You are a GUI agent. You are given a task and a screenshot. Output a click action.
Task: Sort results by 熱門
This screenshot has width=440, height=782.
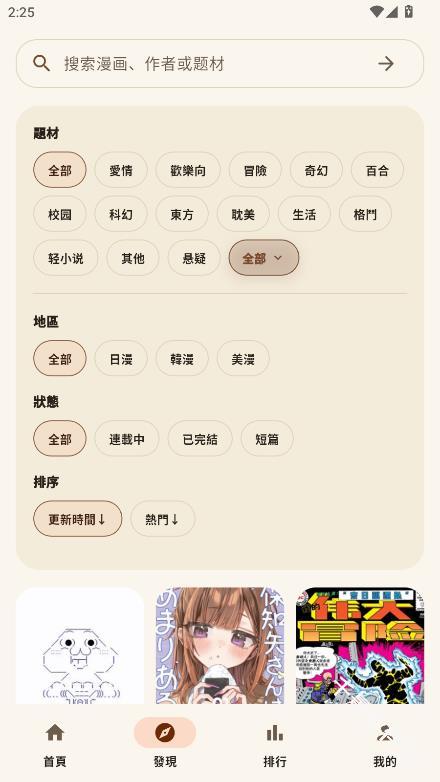click(x=163, y=520)
